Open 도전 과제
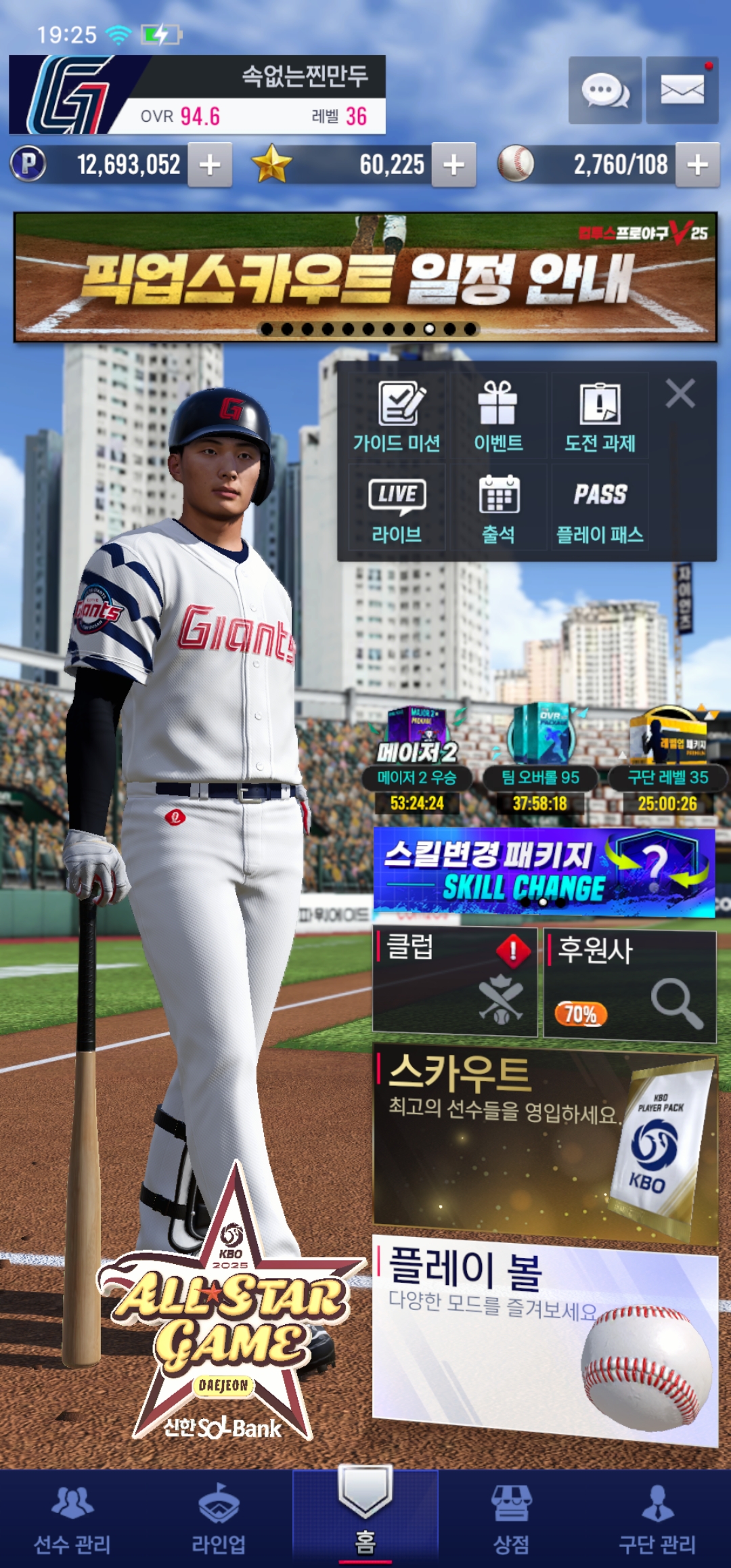This screenshot has height=1568, width=731. 600,416
